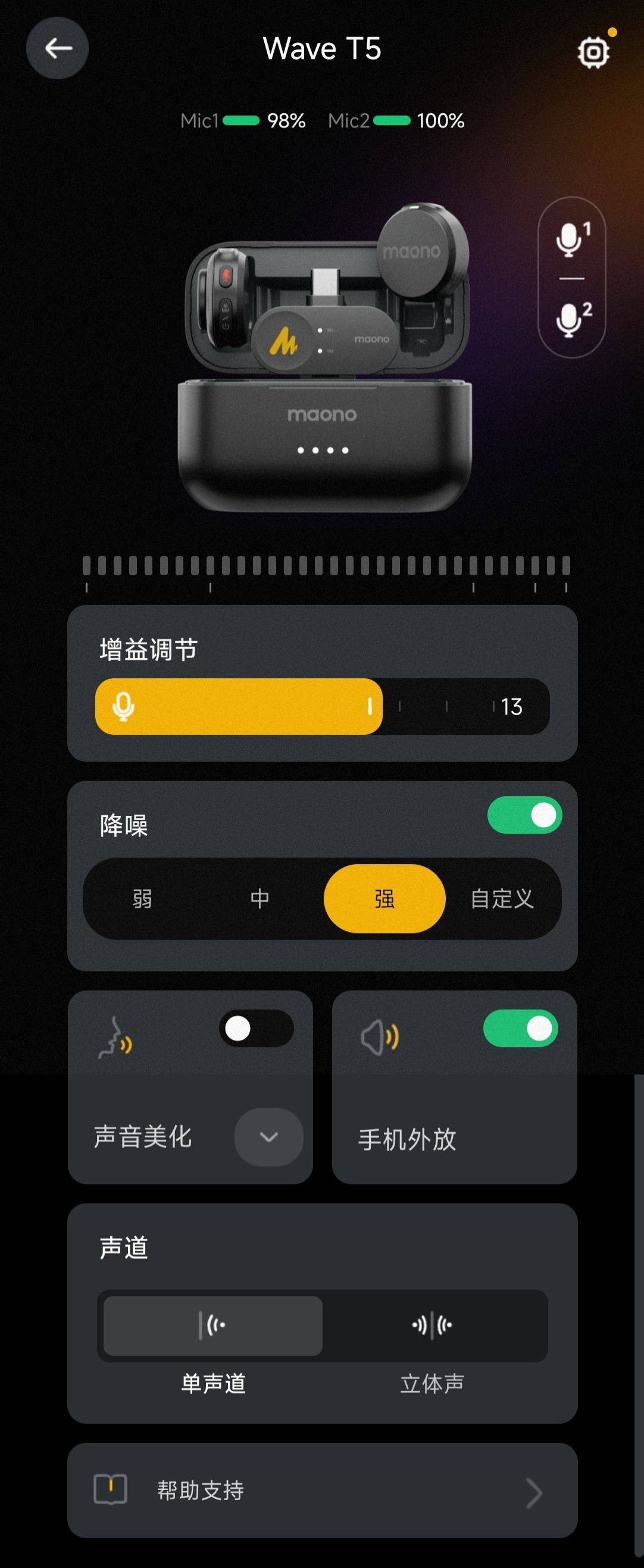Select microphone 1 in the mic selector
This screenshot has height=1568, width=644.
(571, 239)
